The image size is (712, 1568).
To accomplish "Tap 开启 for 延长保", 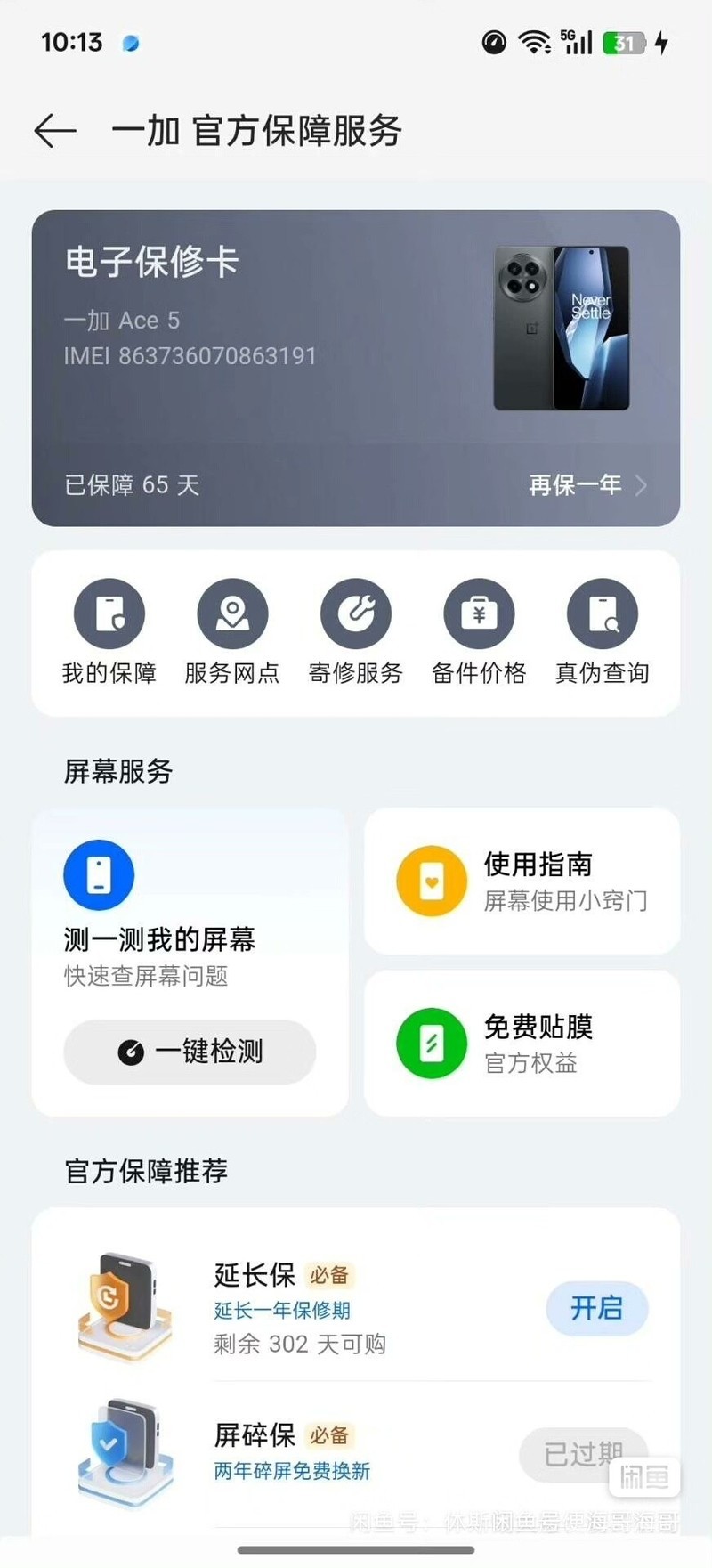I will click(x=596, y=1308).
